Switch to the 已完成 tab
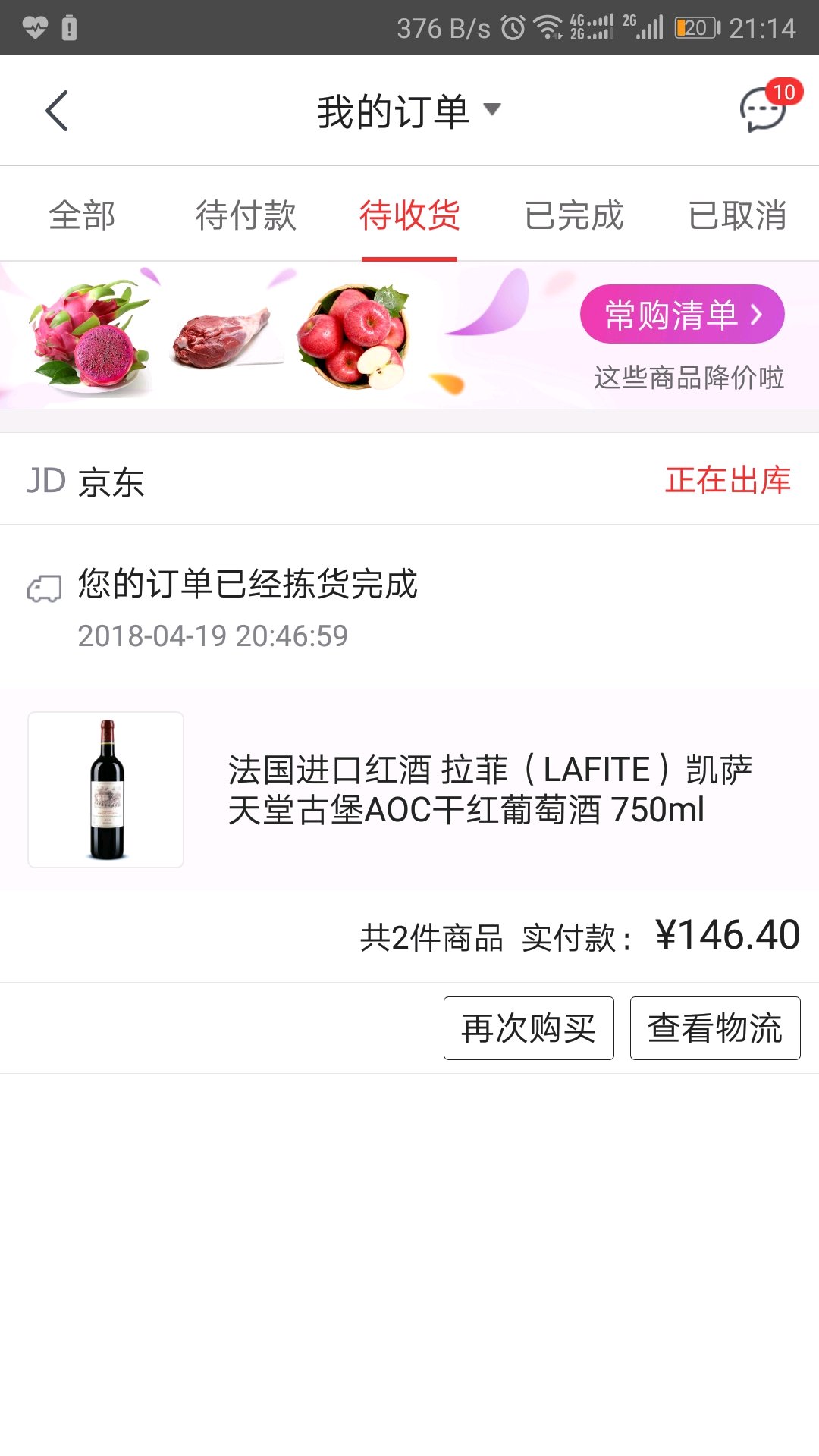 574,215
